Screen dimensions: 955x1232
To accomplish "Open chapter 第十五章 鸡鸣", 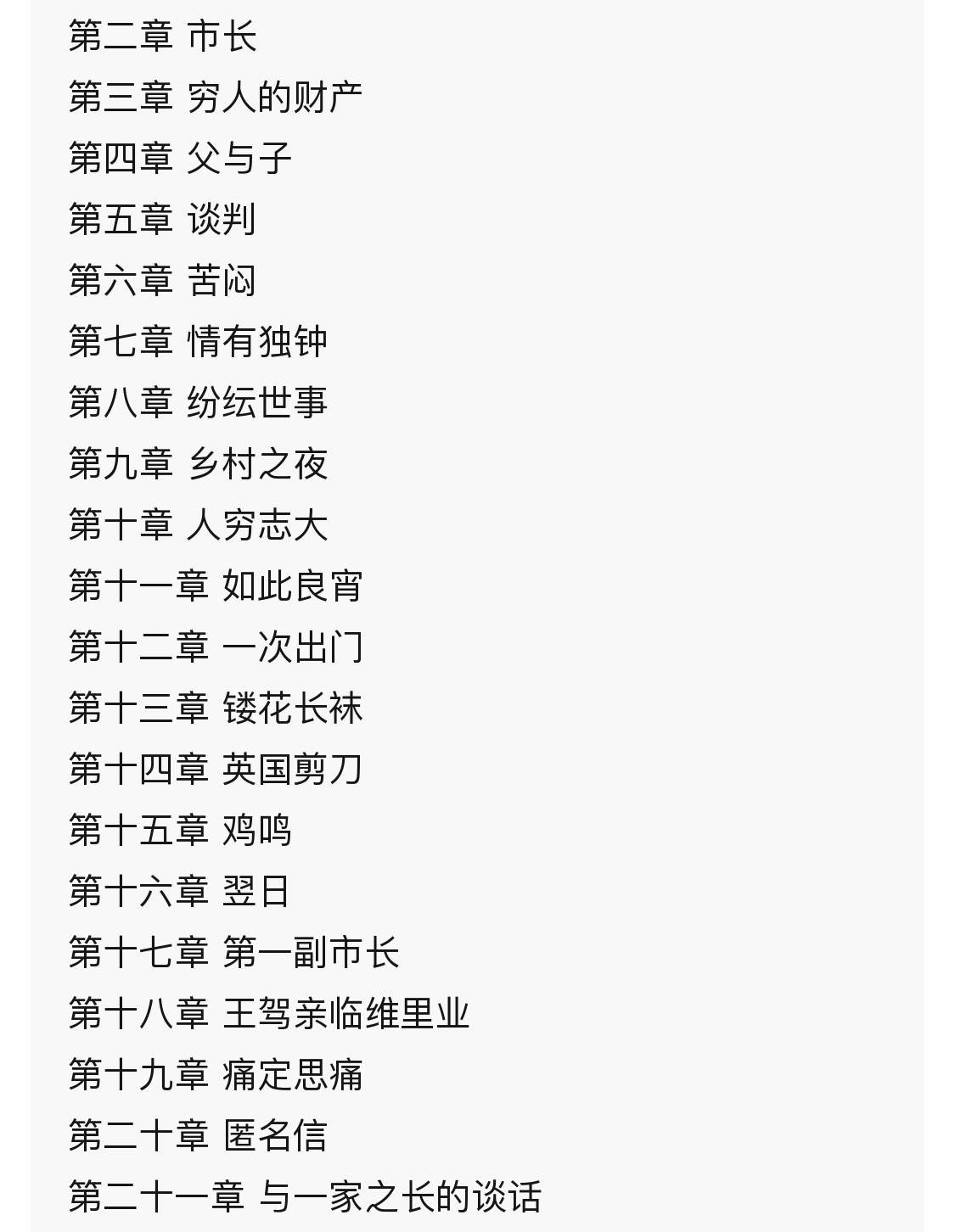I will [180, 831].
